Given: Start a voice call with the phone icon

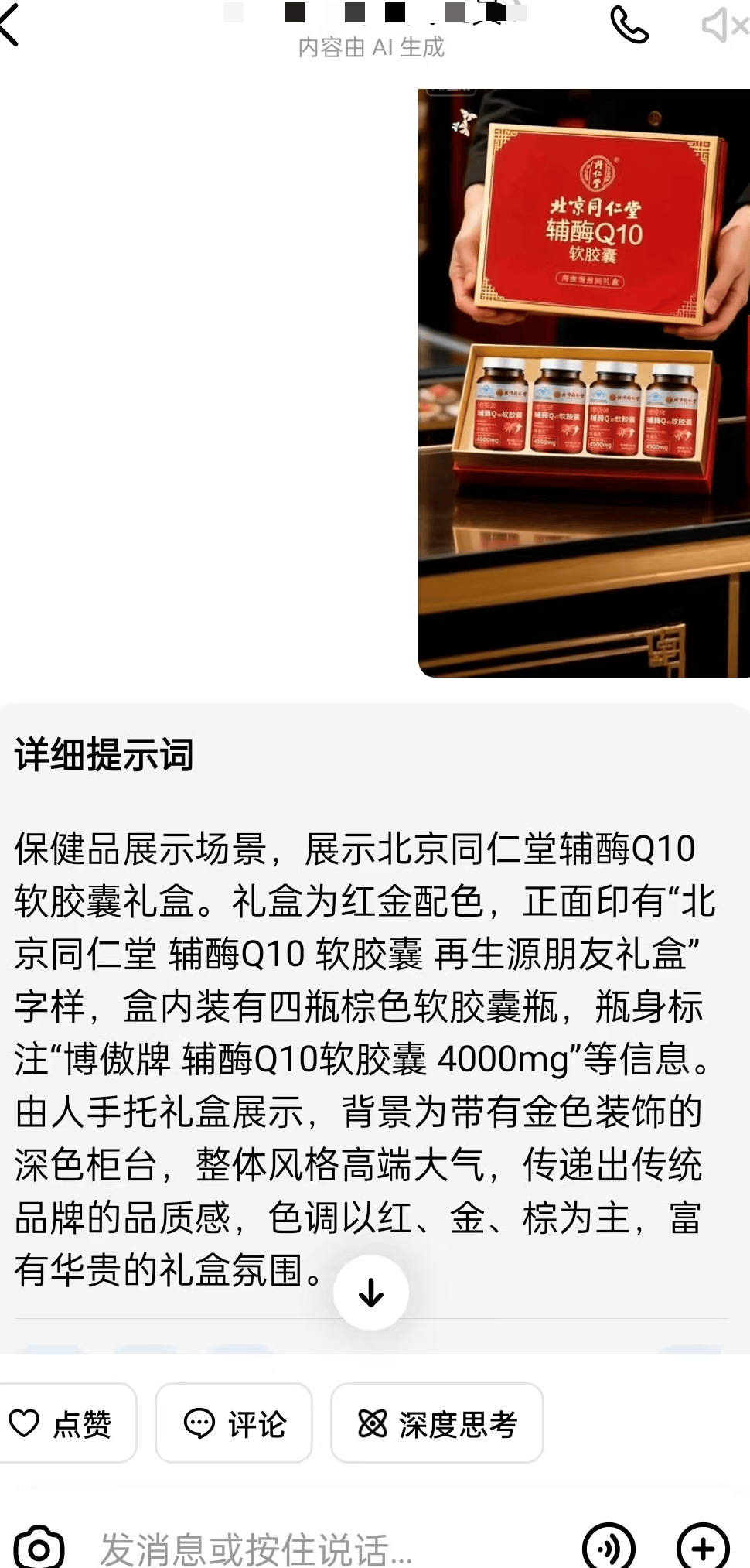Looking at the screenshot, I should coord(629,25).
